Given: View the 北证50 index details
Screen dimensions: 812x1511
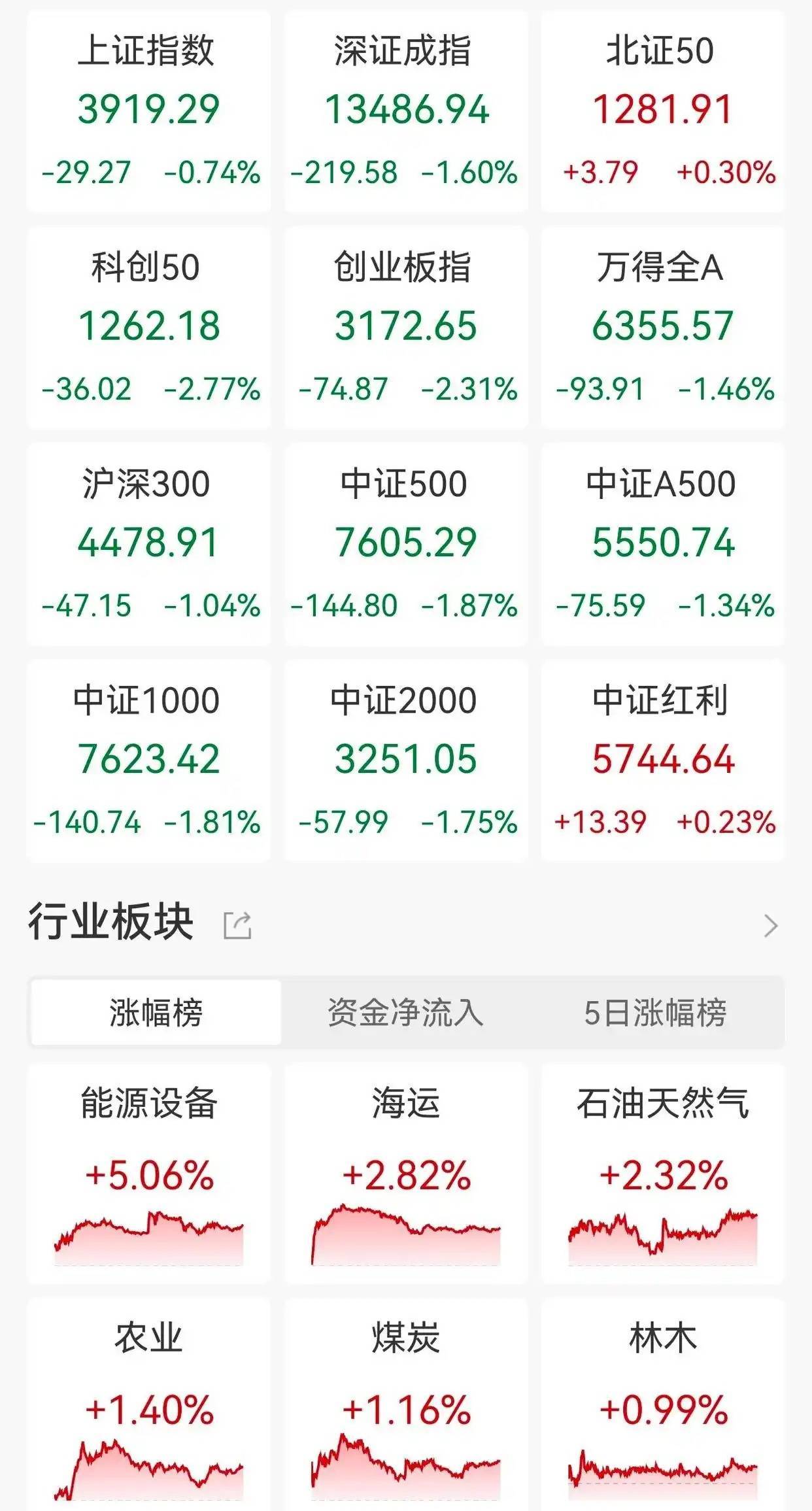Looking at the screenshot, I should click(662, 111).
